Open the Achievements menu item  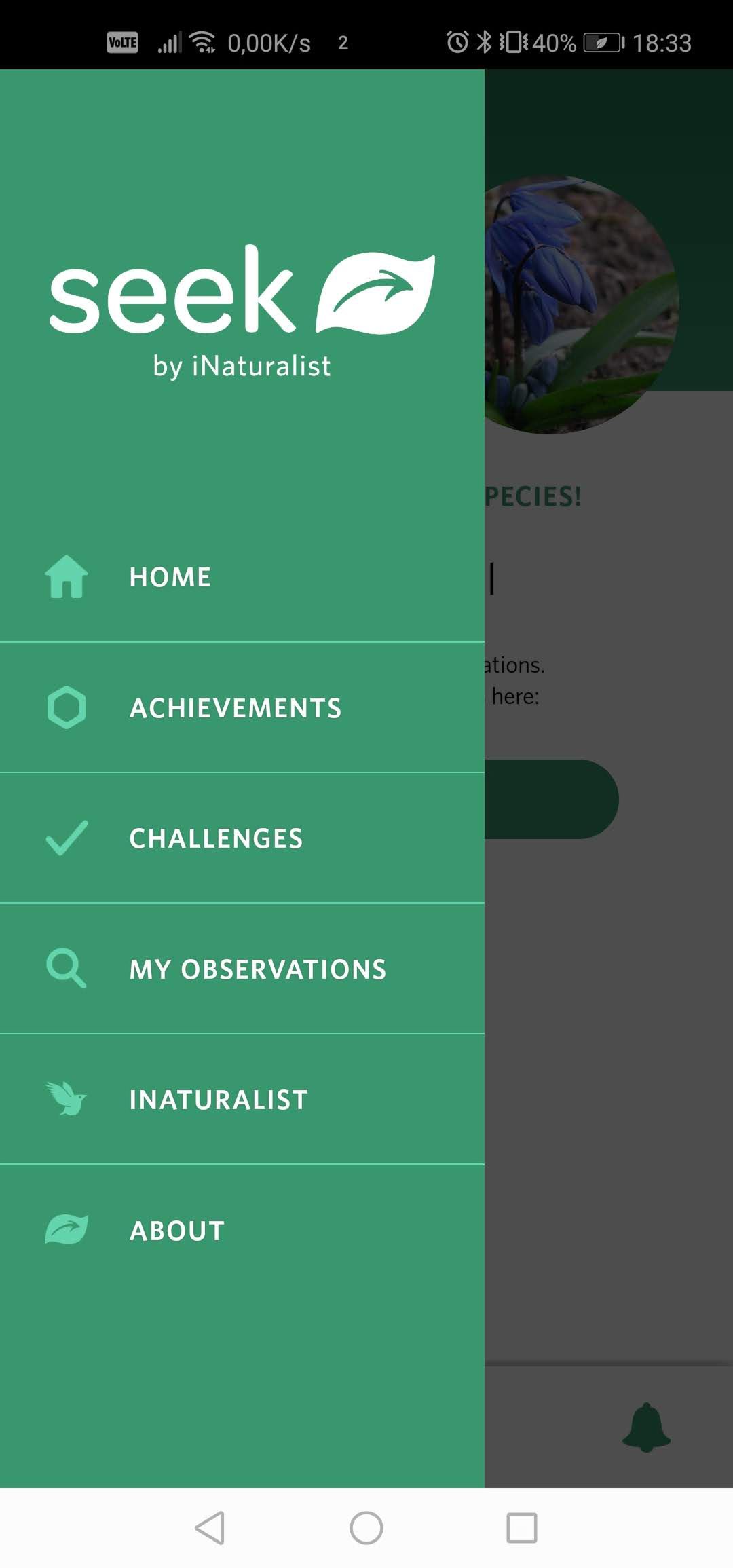[242, 707]
